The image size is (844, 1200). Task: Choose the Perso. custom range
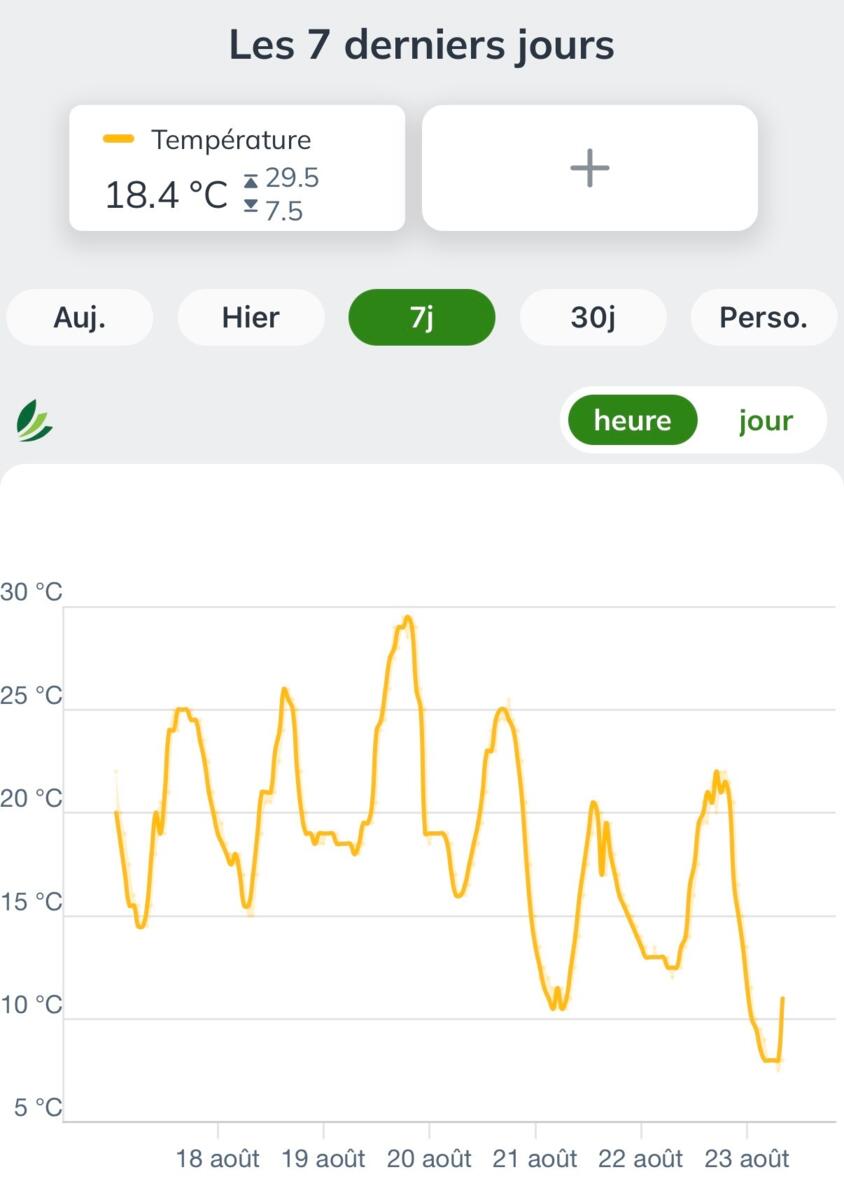(x=764, y=318)
